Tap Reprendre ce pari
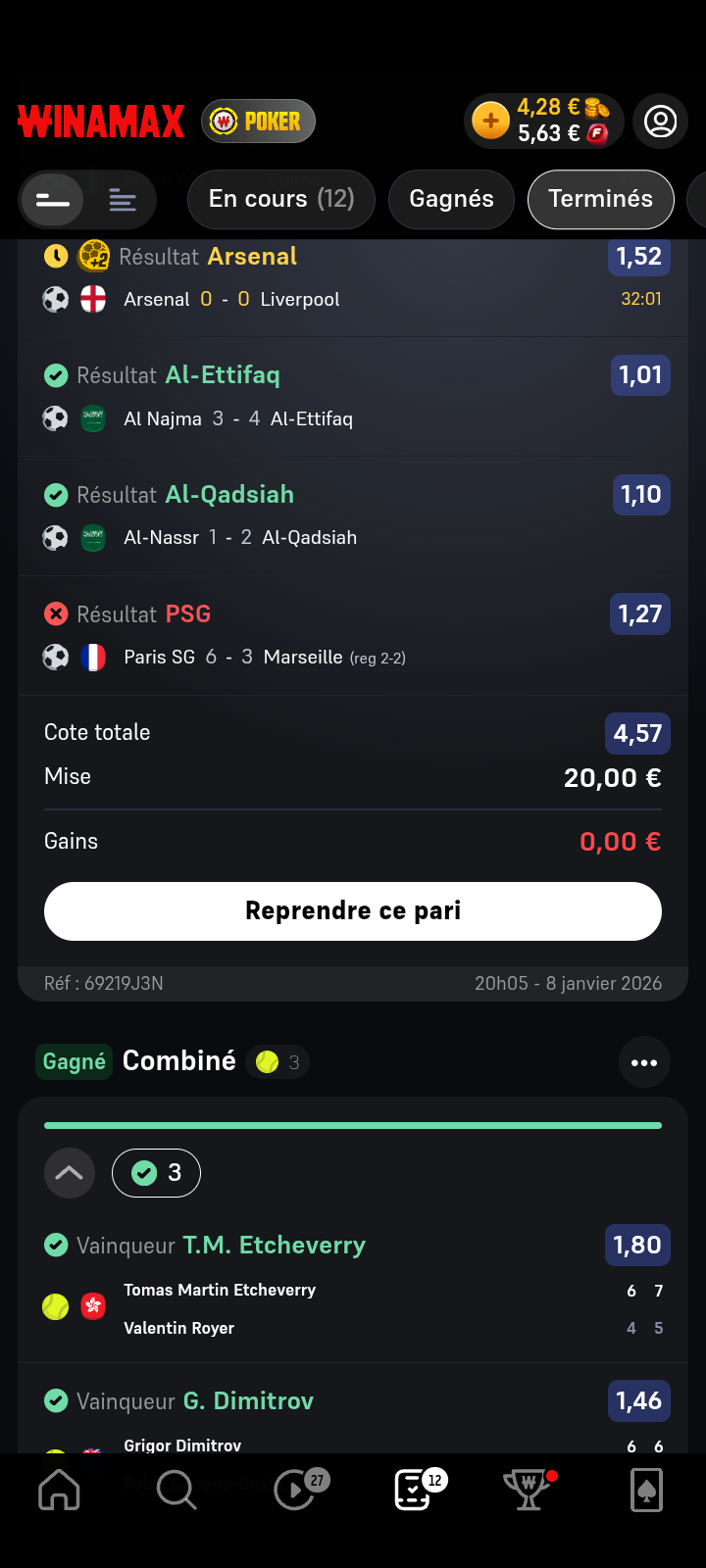Viewport: 706px width, 1568px height. (x=353, y=911)
